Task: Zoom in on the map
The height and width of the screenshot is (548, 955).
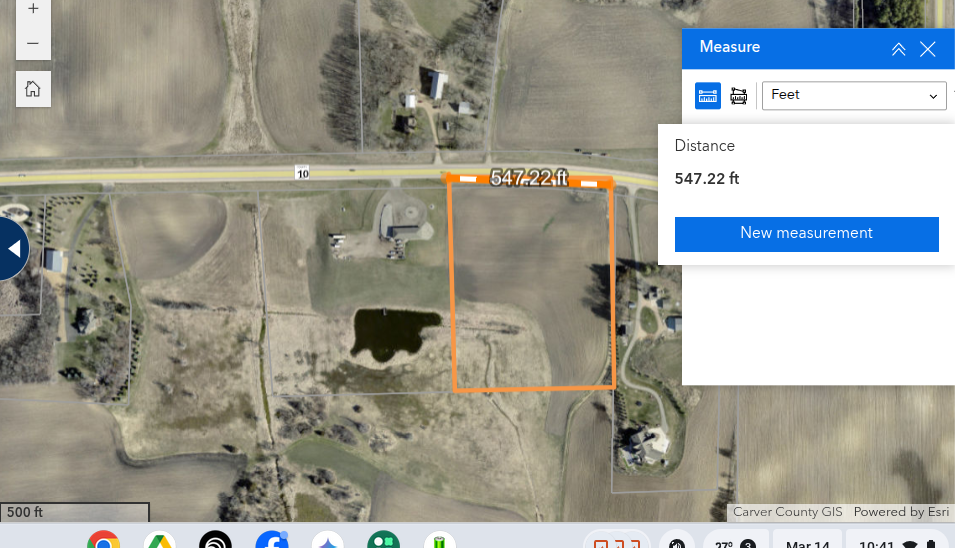Action: 33,10
